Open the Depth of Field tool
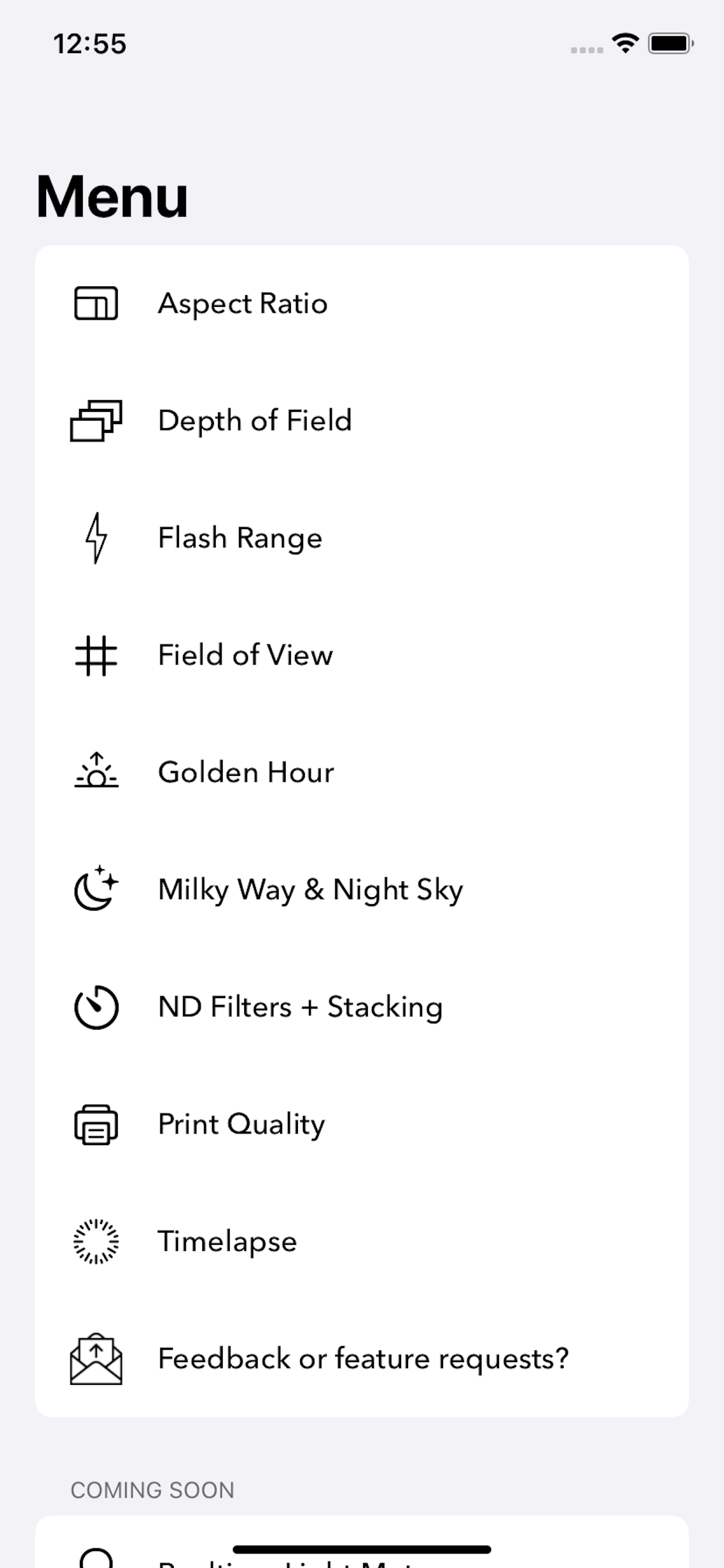Screen dimensions: 724x1568 (x=255, y=420)
